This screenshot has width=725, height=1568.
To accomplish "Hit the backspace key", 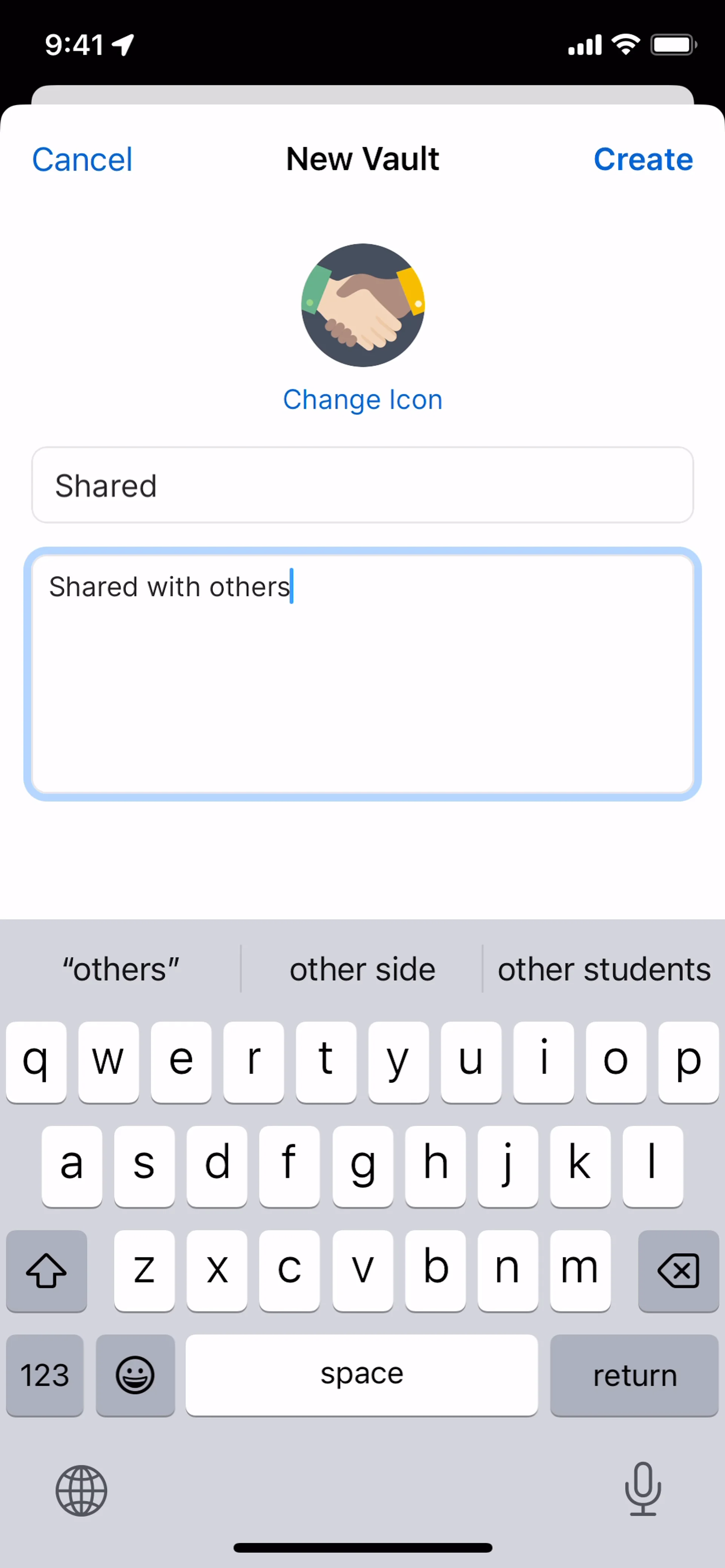I will click(677, 1270).
